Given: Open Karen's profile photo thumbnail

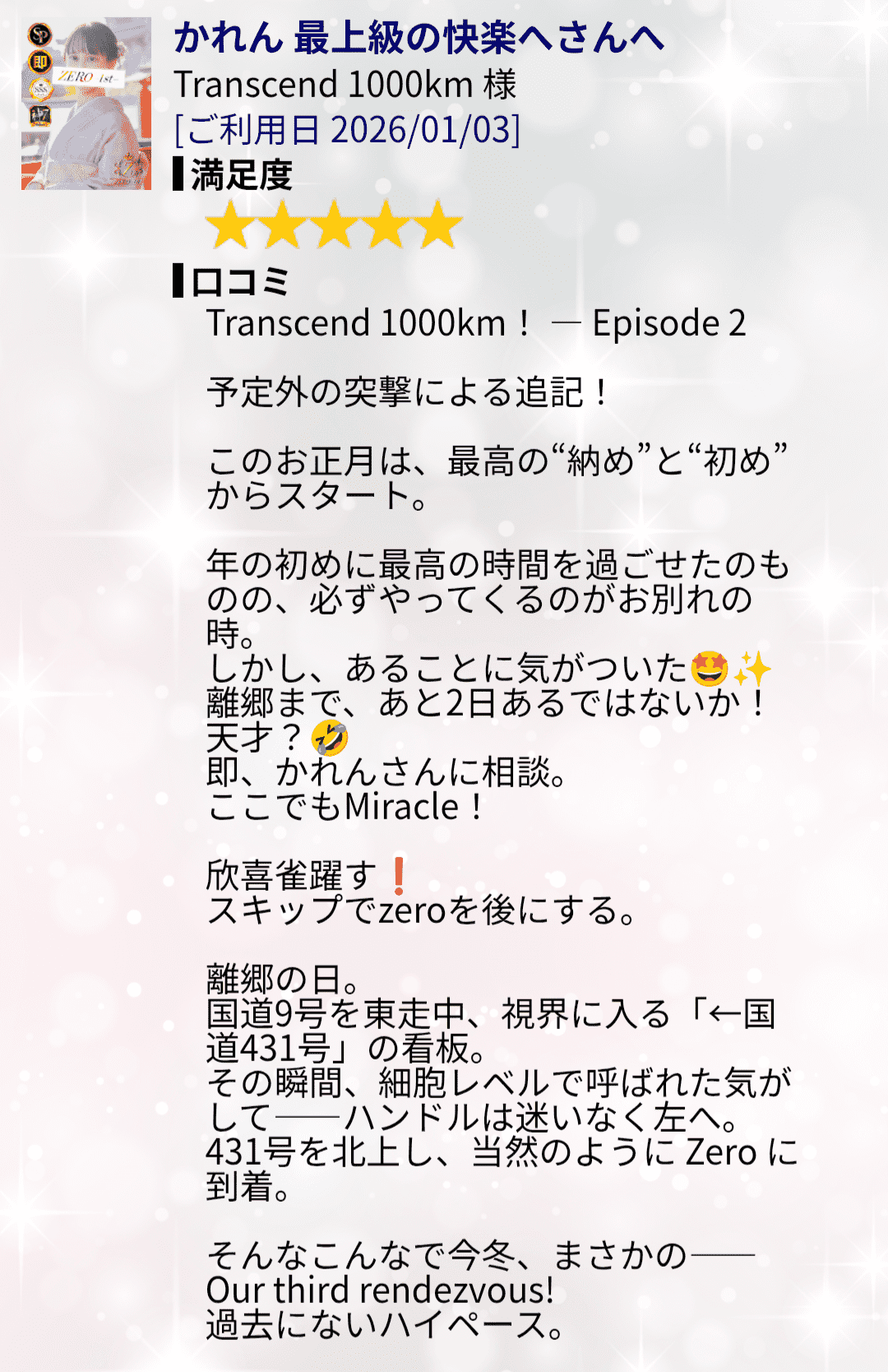Looking at the screenshot, I should point(86,104).
